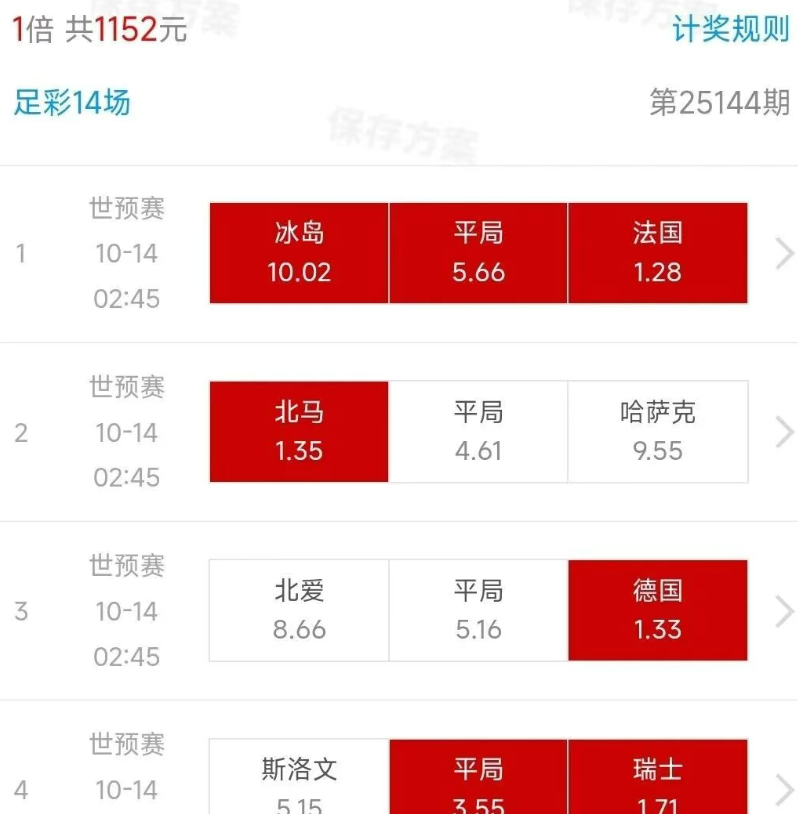This screenshot has height=814, width=798.
Task: Toggle the 冰岛 10.02 home win option
Action: (x=299, y=253)
